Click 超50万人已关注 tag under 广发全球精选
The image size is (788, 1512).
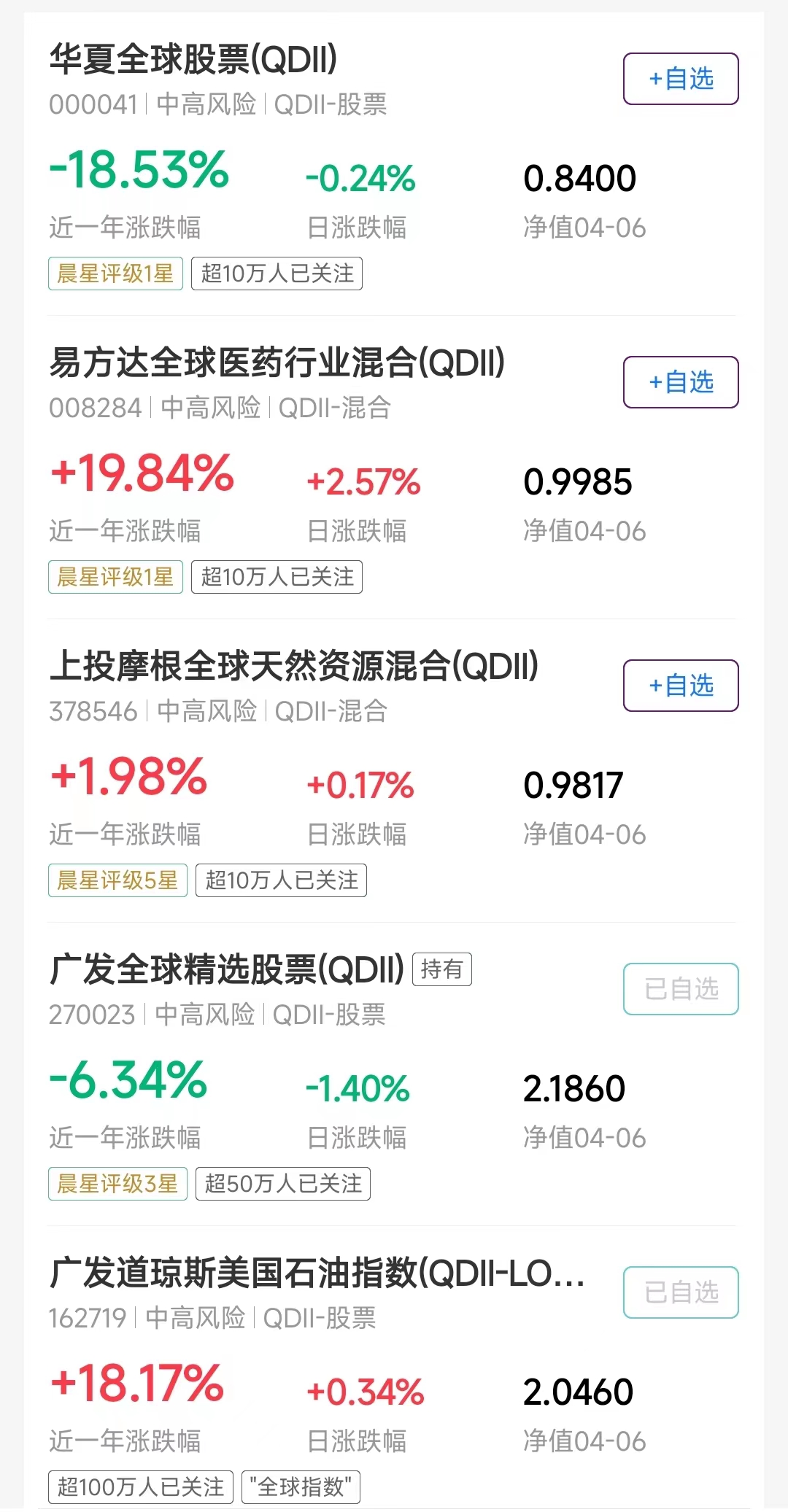pos(283,1183)
